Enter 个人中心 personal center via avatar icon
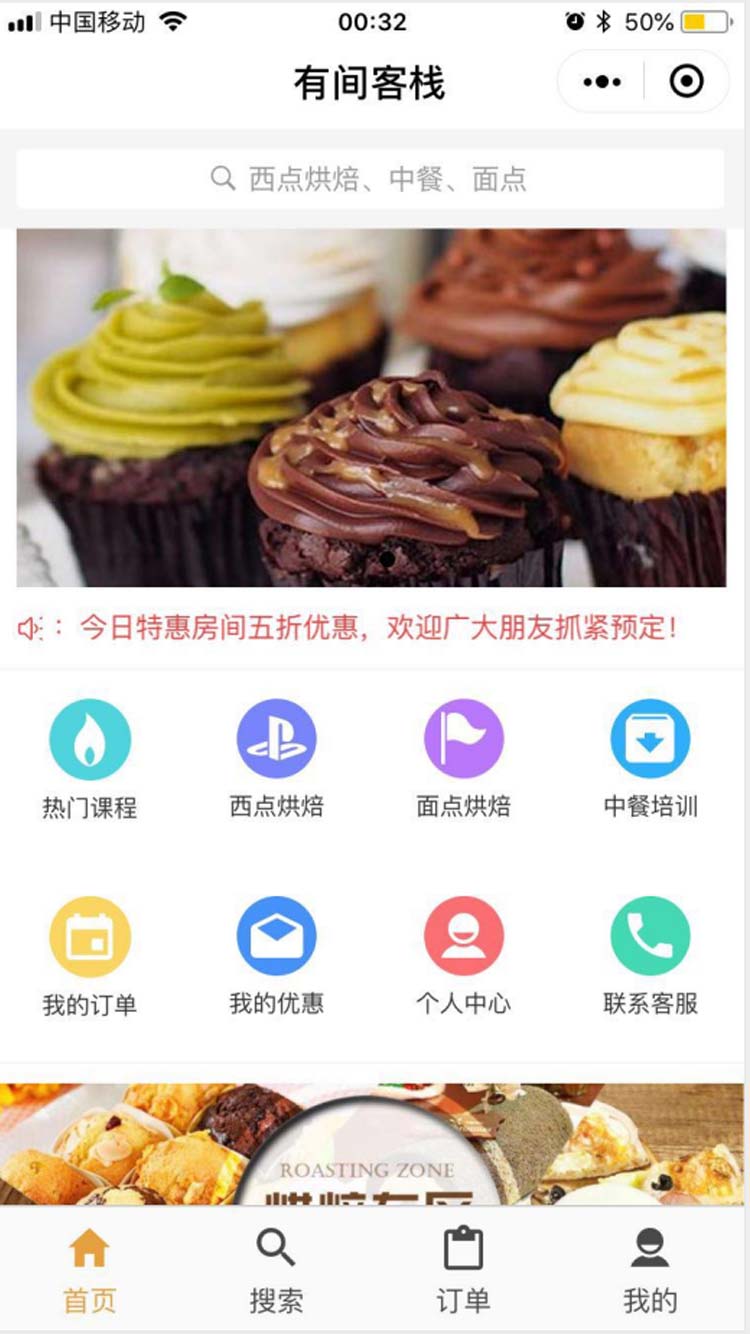This screenshot has height=1334, width=750. point(463,935)
